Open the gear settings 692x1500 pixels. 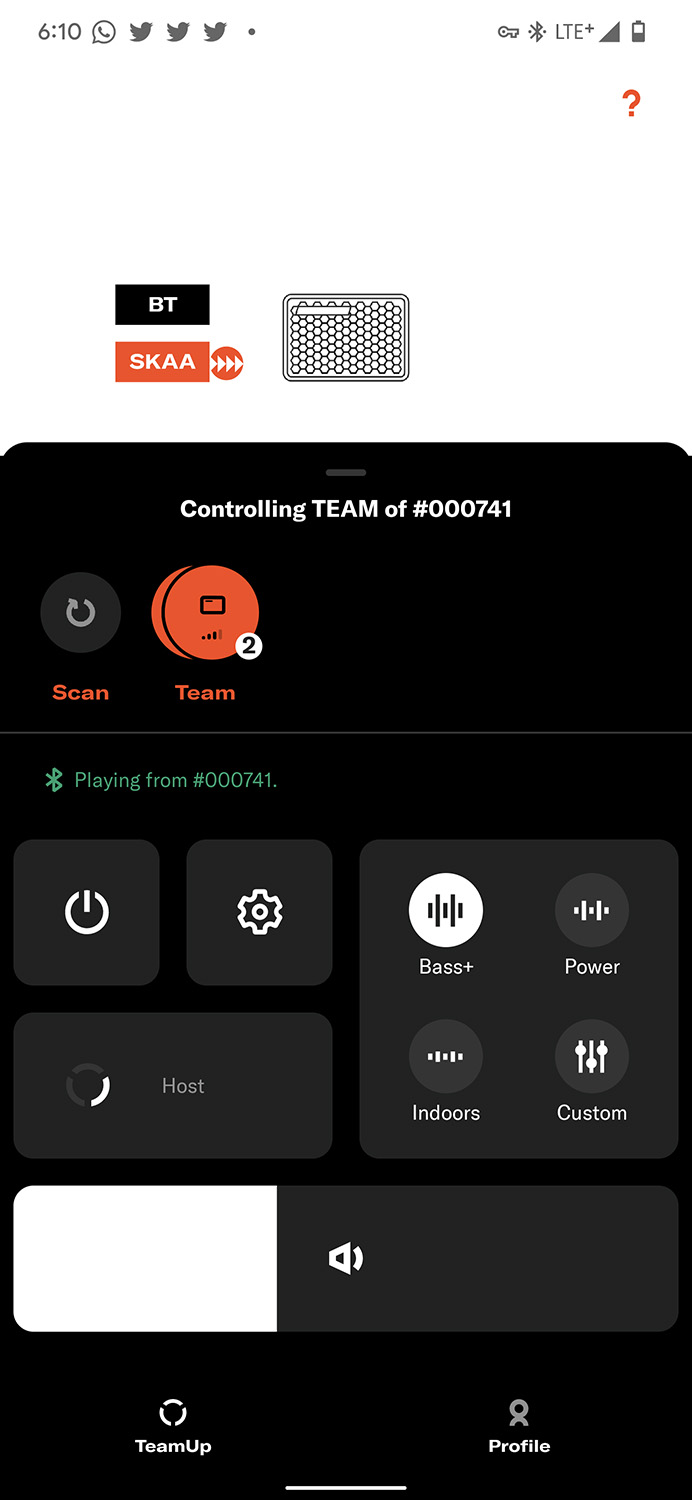pos(259,912)
